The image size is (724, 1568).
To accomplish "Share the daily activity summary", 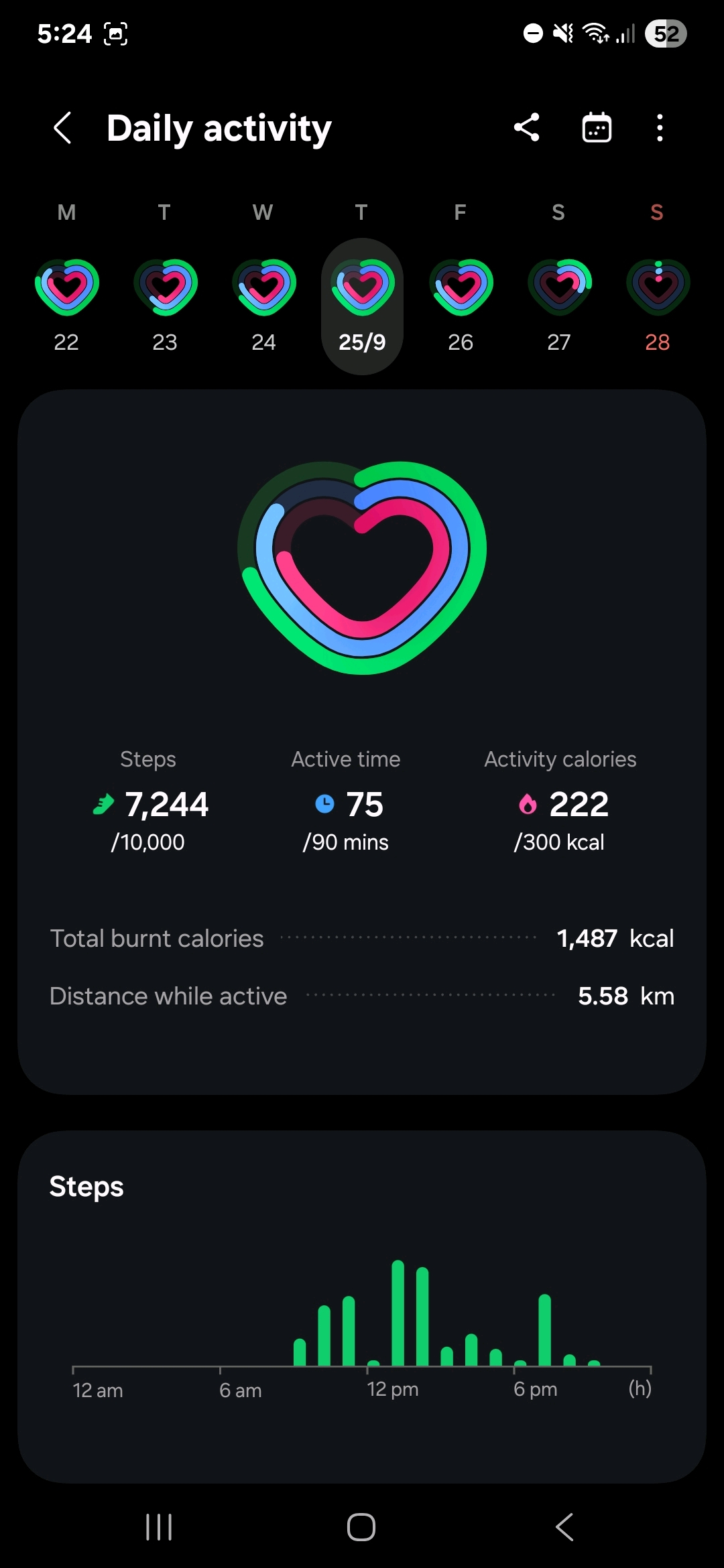I will coord(527,127).
